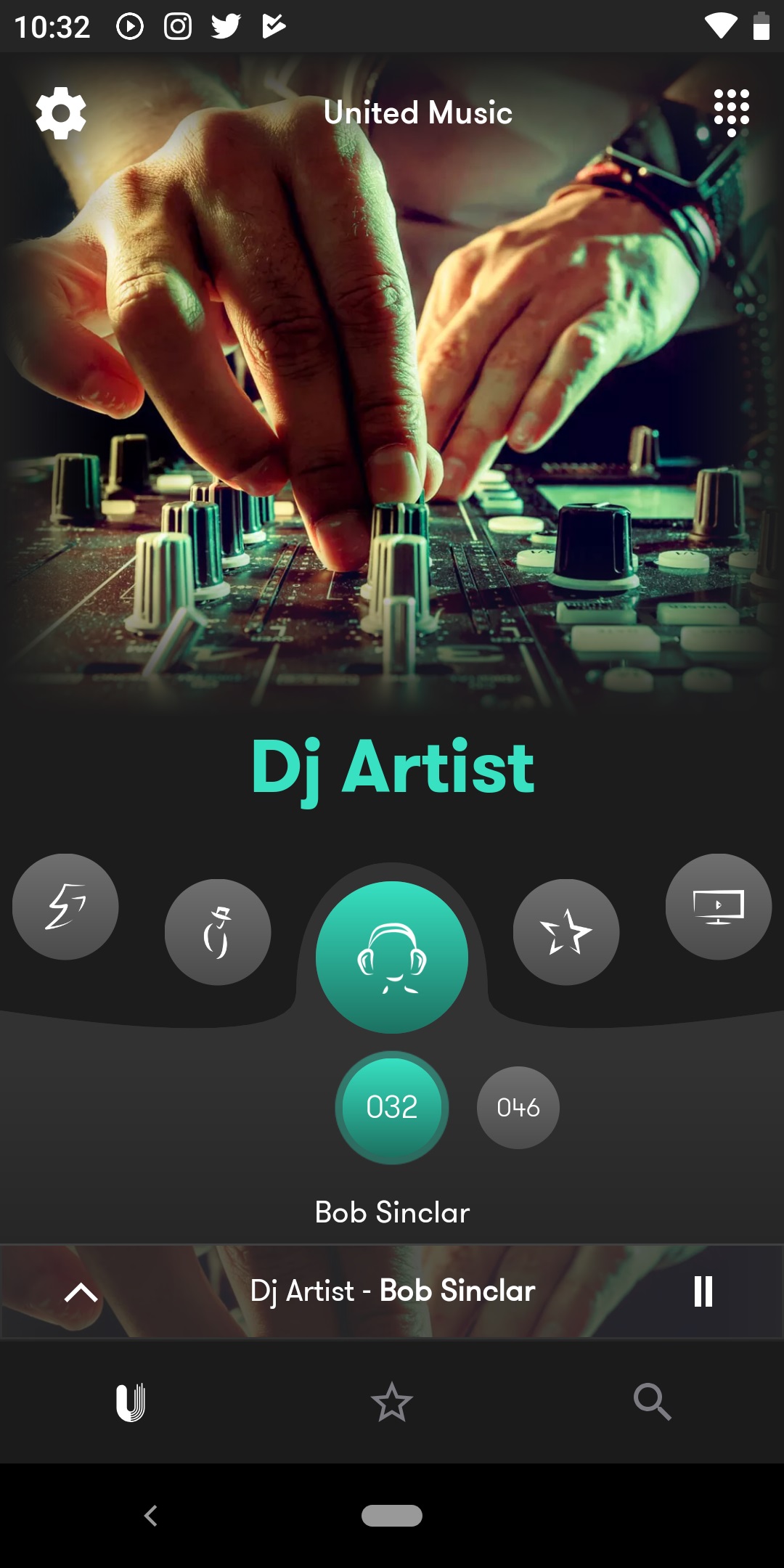Image resolution: width=784 pixels, height=1568 pixels.
Task: Switch to the search tab
Action: coord(652,1402)
